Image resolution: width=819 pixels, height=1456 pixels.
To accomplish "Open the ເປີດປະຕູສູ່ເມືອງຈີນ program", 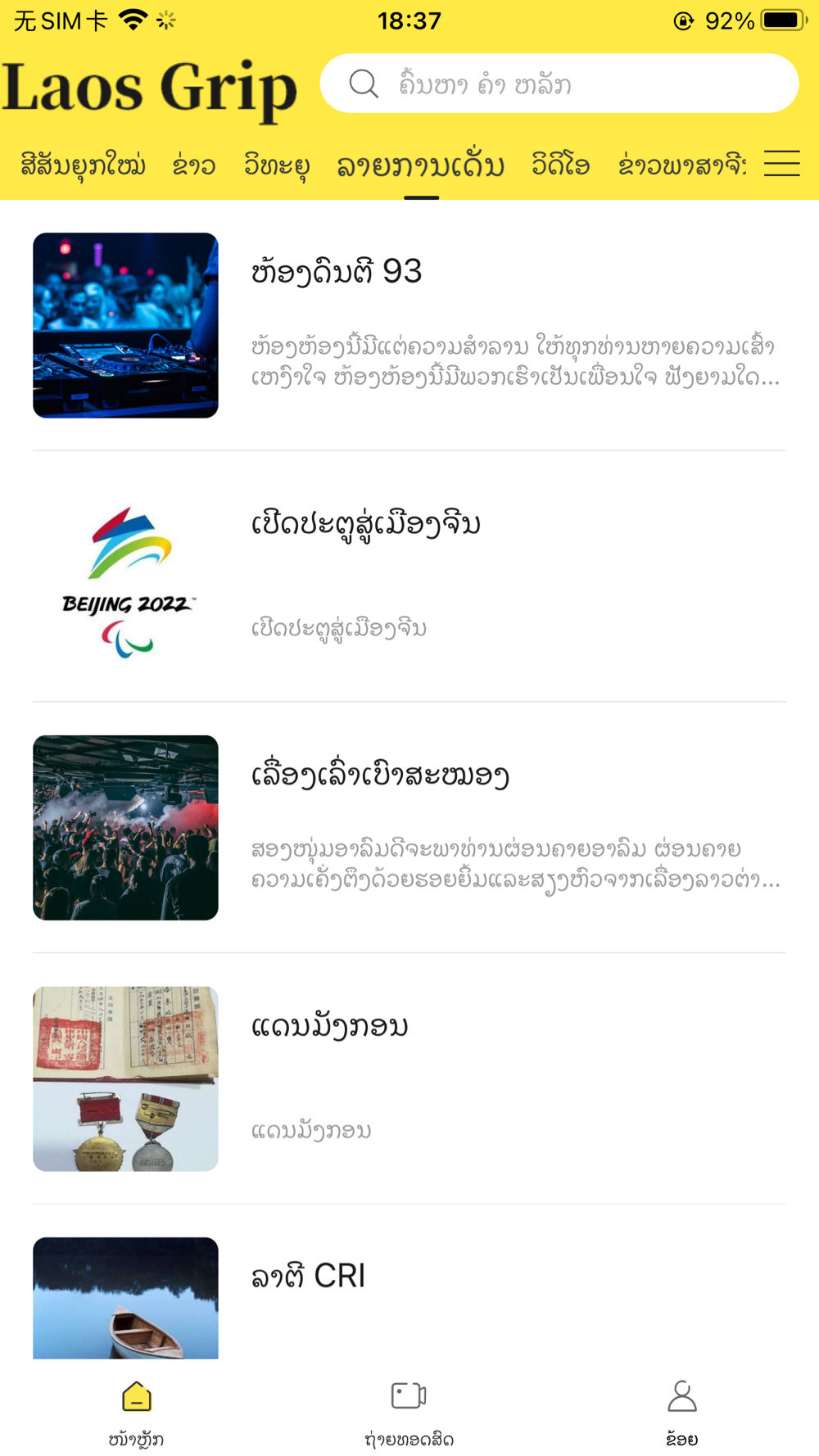I will 409,577.
